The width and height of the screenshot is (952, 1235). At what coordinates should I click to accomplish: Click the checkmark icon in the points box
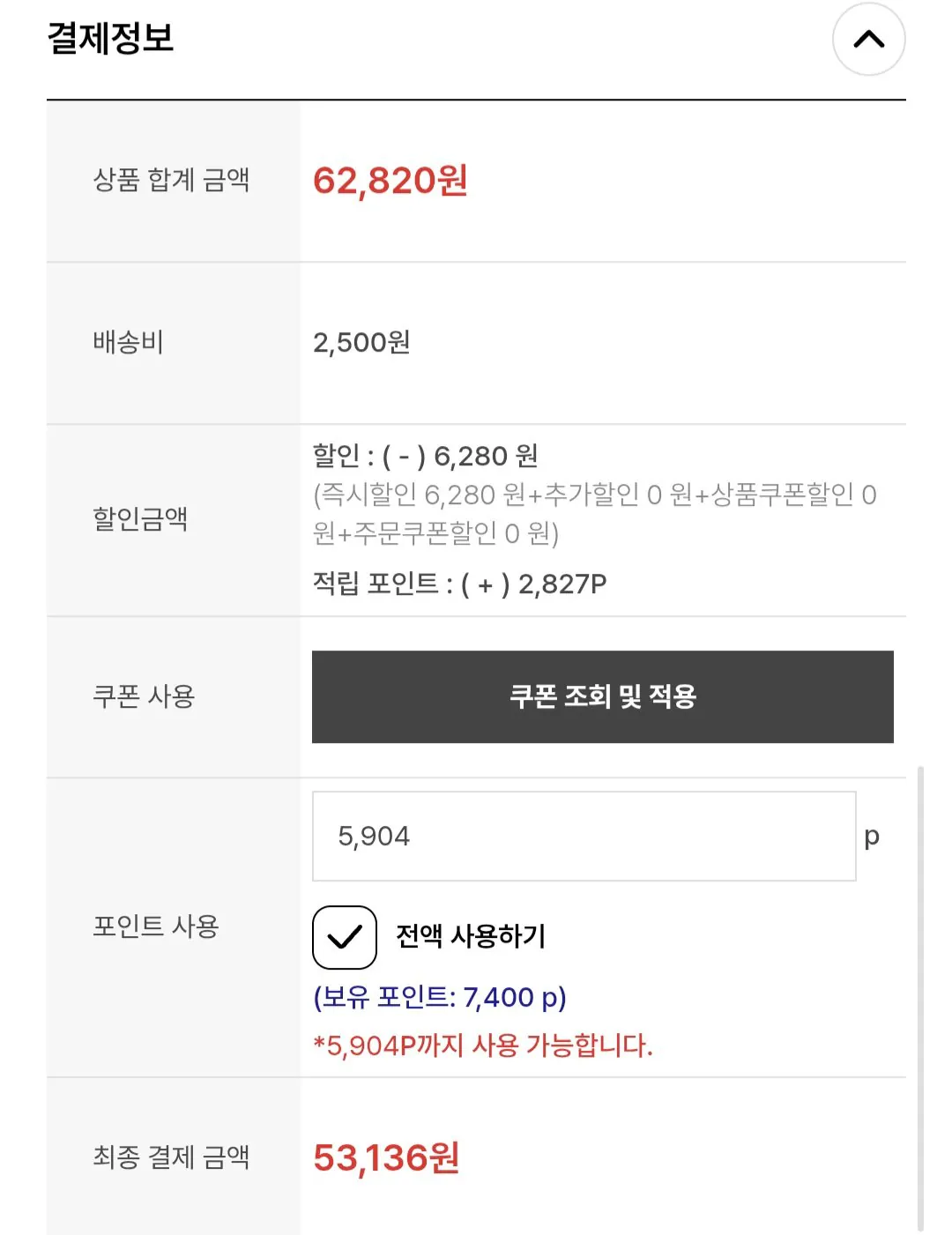point(344,937)
